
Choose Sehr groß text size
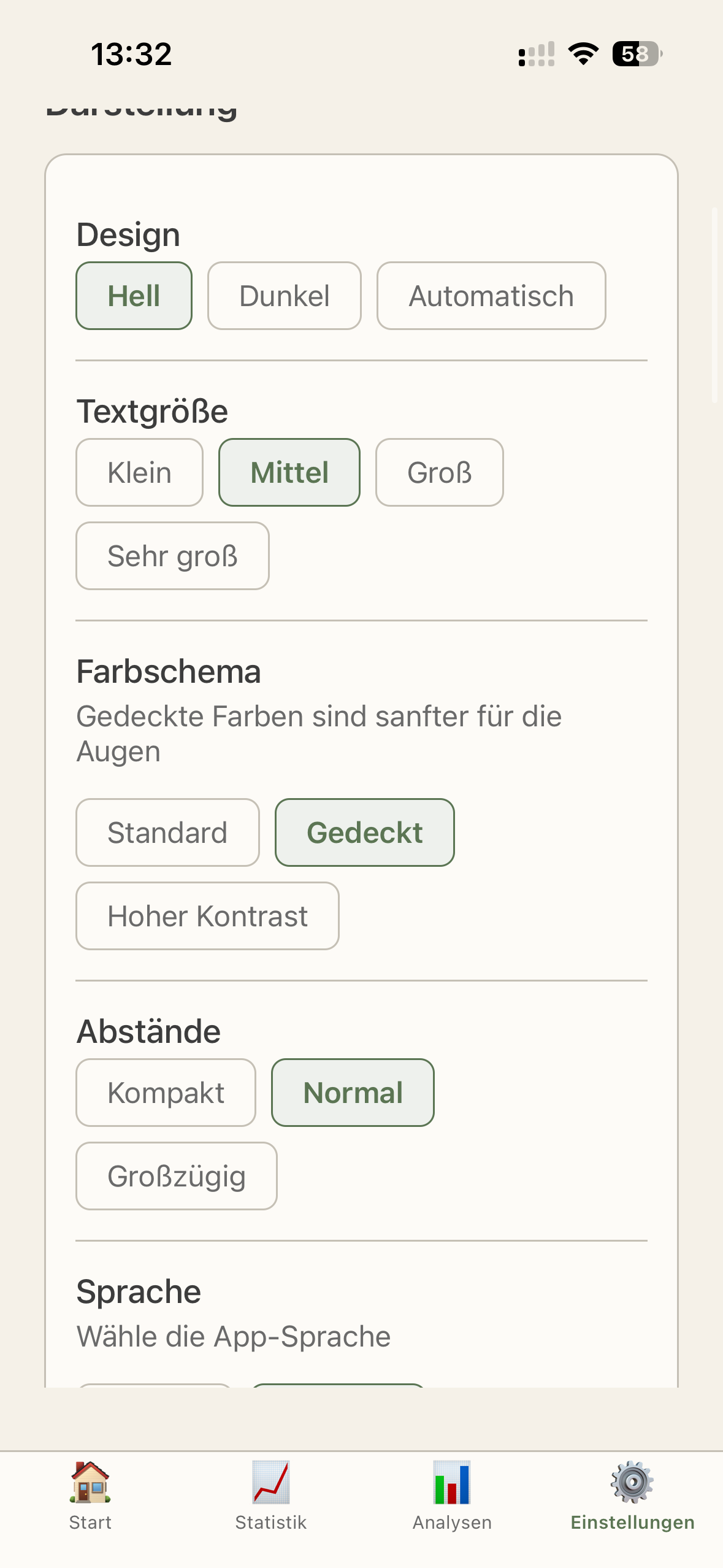click(x=172, y=555)
